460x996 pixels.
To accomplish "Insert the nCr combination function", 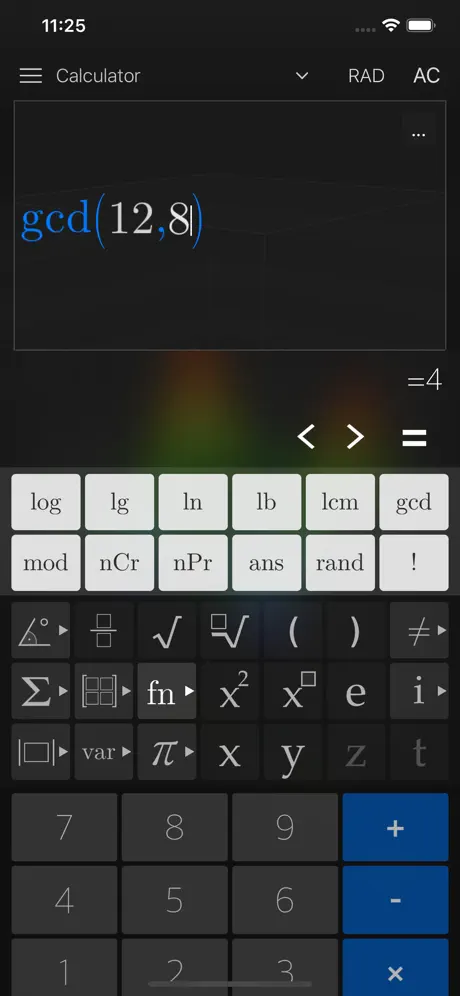I will 119,563.
